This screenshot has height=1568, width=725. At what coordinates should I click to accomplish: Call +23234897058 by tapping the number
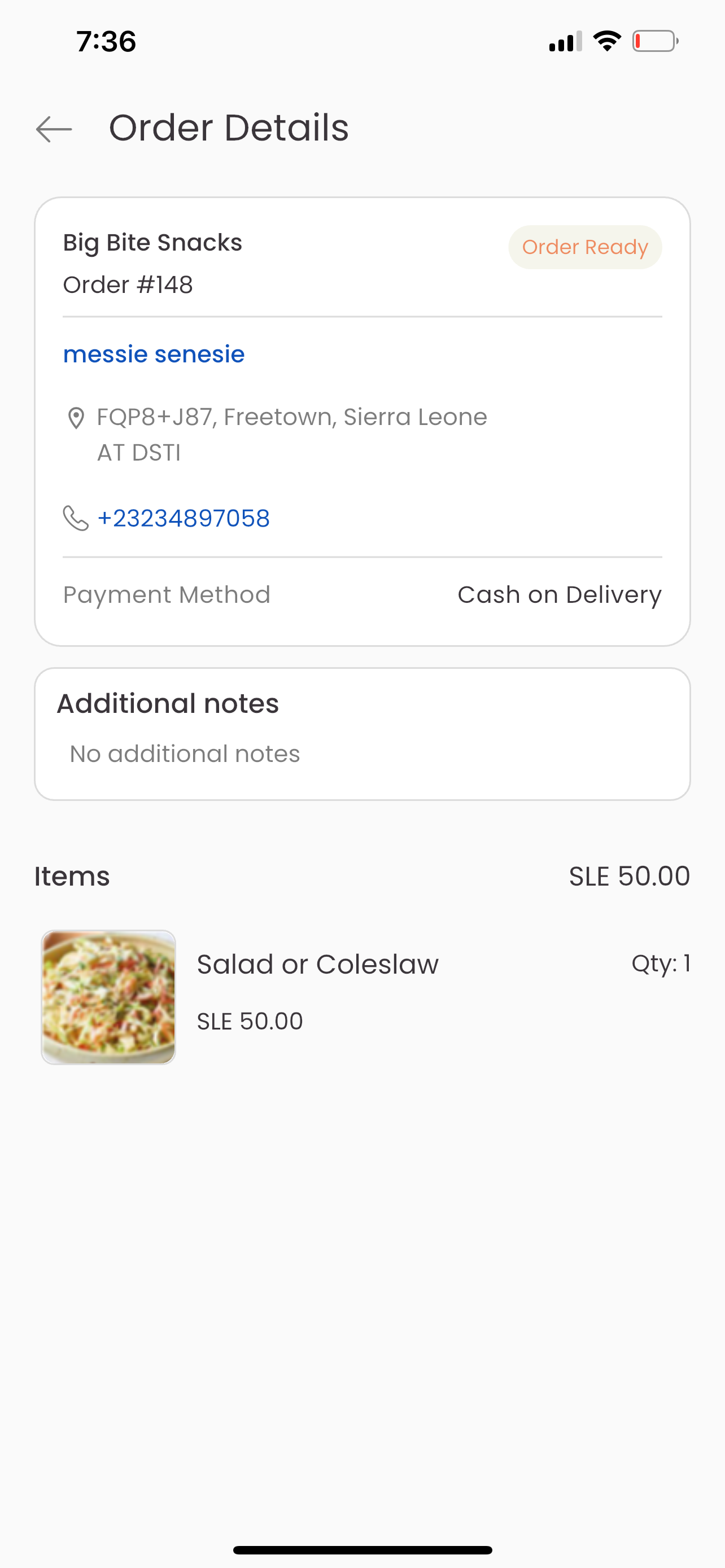[185, 518]
